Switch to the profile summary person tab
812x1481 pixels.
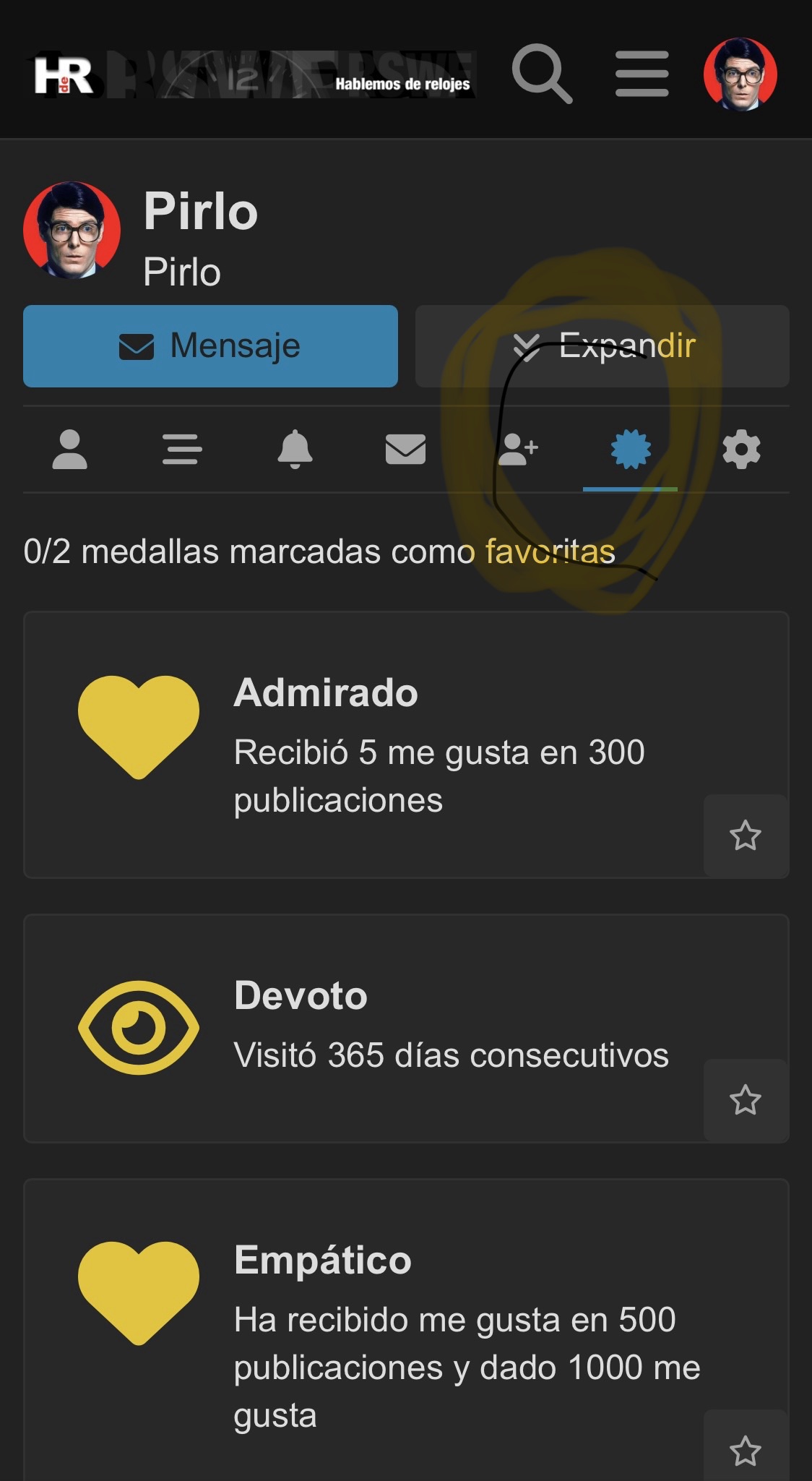[x=70, y=450]
